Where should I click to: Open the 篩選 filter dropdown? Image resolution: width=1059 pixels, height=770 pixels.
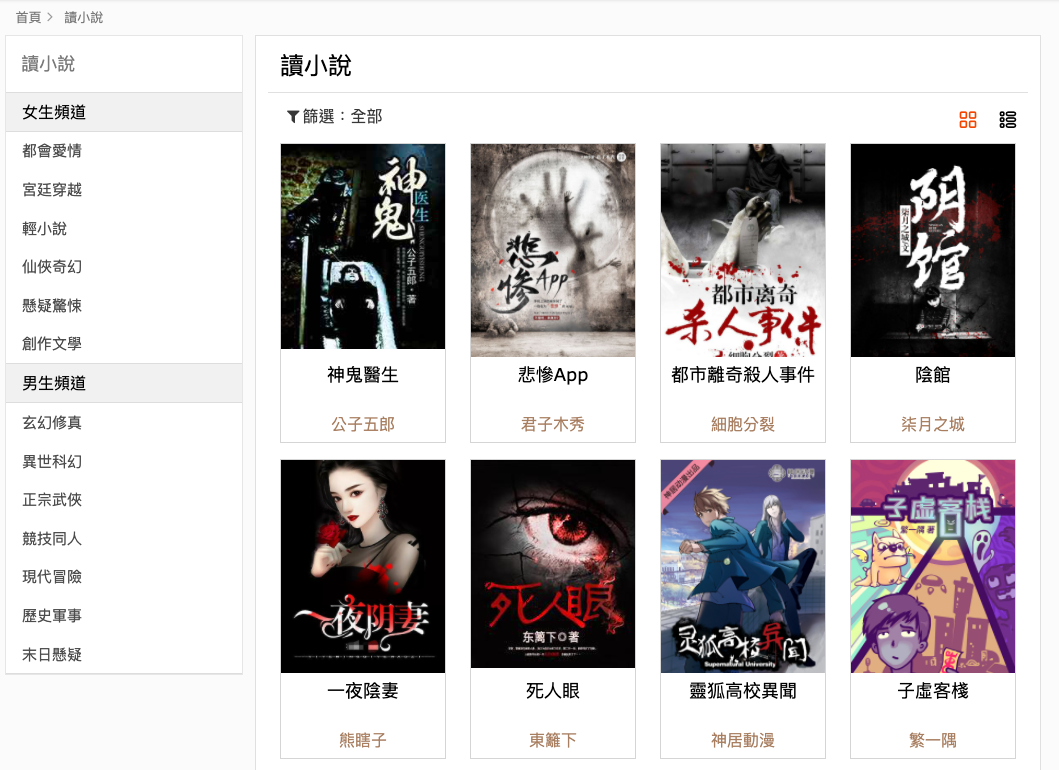tap(334, 117)
